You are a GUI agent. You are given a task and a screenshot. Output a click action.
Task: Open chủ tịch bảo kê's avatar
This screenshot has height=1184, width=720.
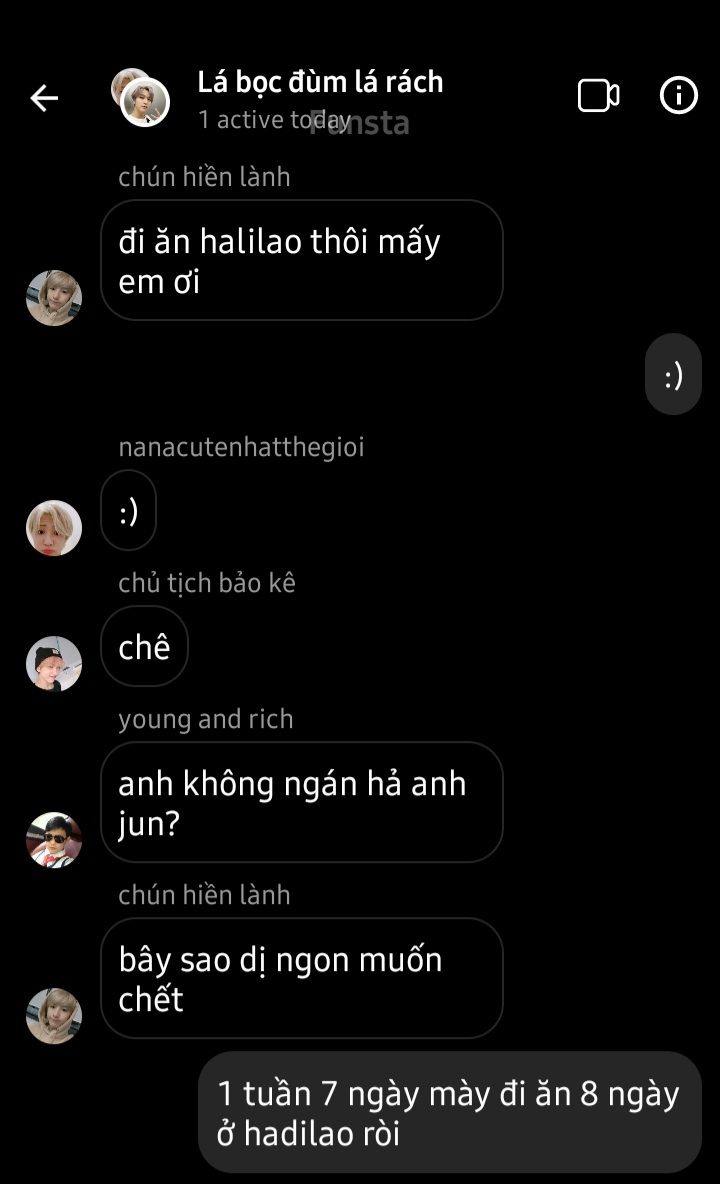tap(54, 663)
